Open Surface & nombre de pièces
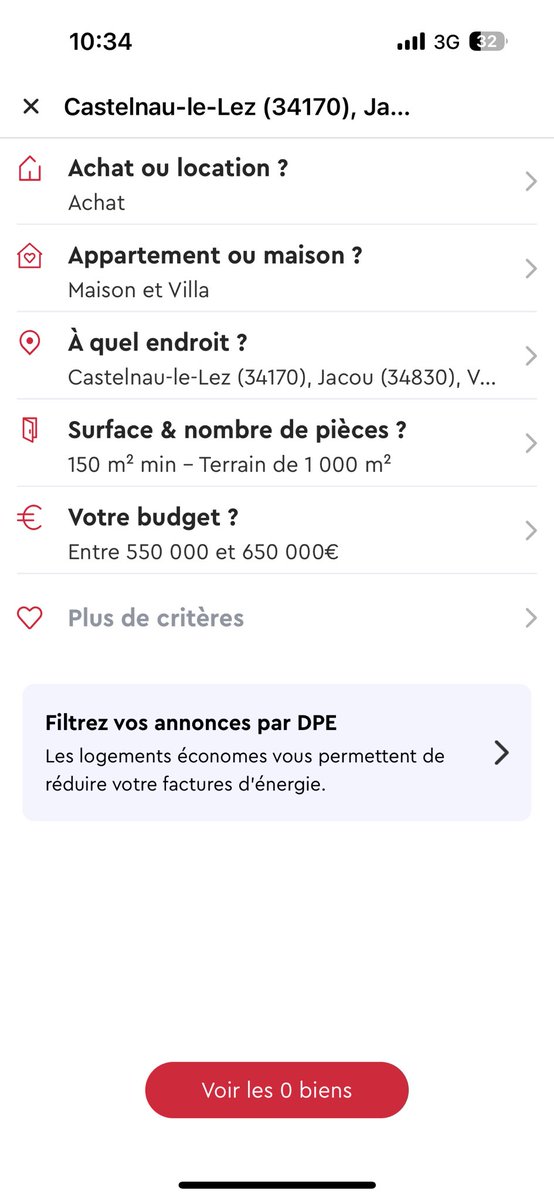Screen dimensions: 554x1200 coord(277,443)
